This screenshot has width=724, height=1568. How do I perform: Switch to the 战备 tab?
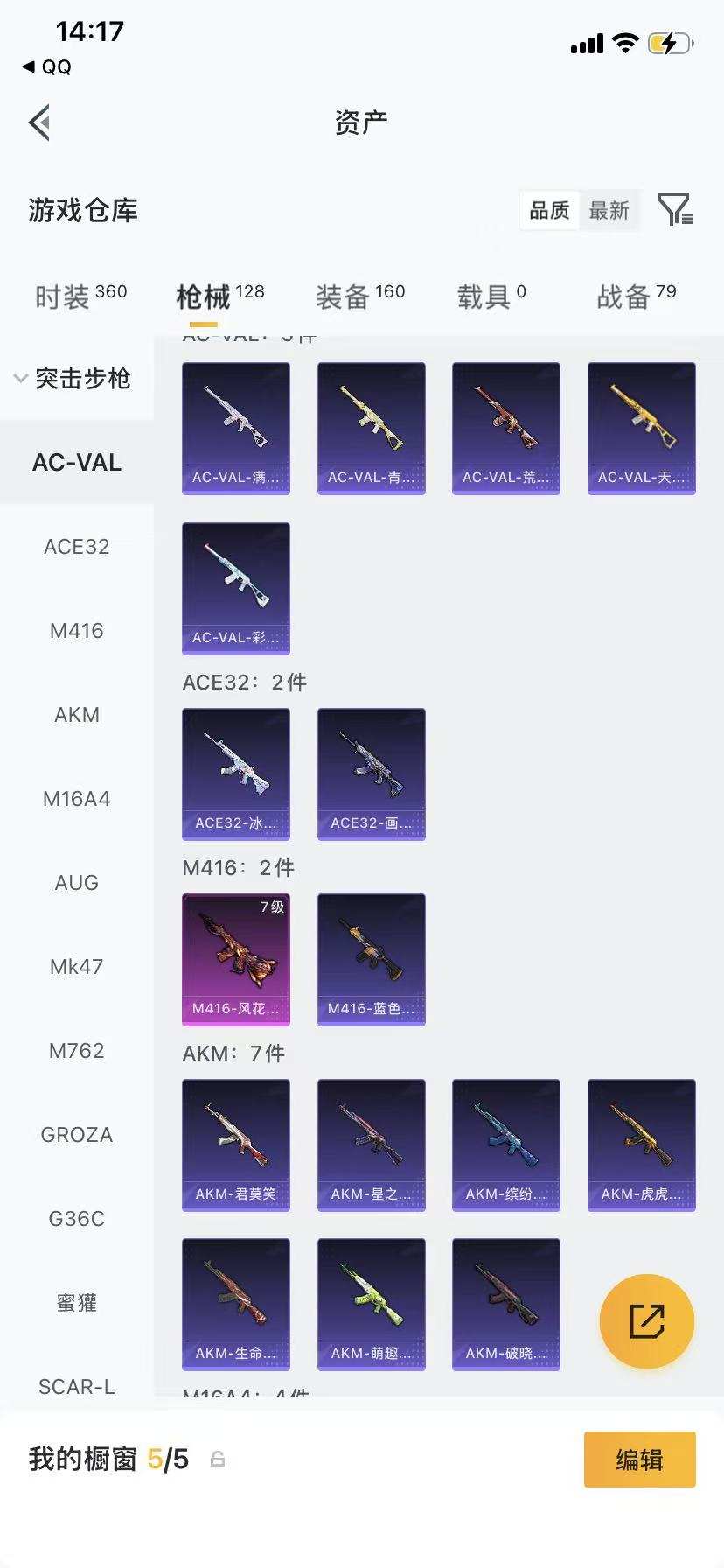pyautogui.click(x=637, y=297)
